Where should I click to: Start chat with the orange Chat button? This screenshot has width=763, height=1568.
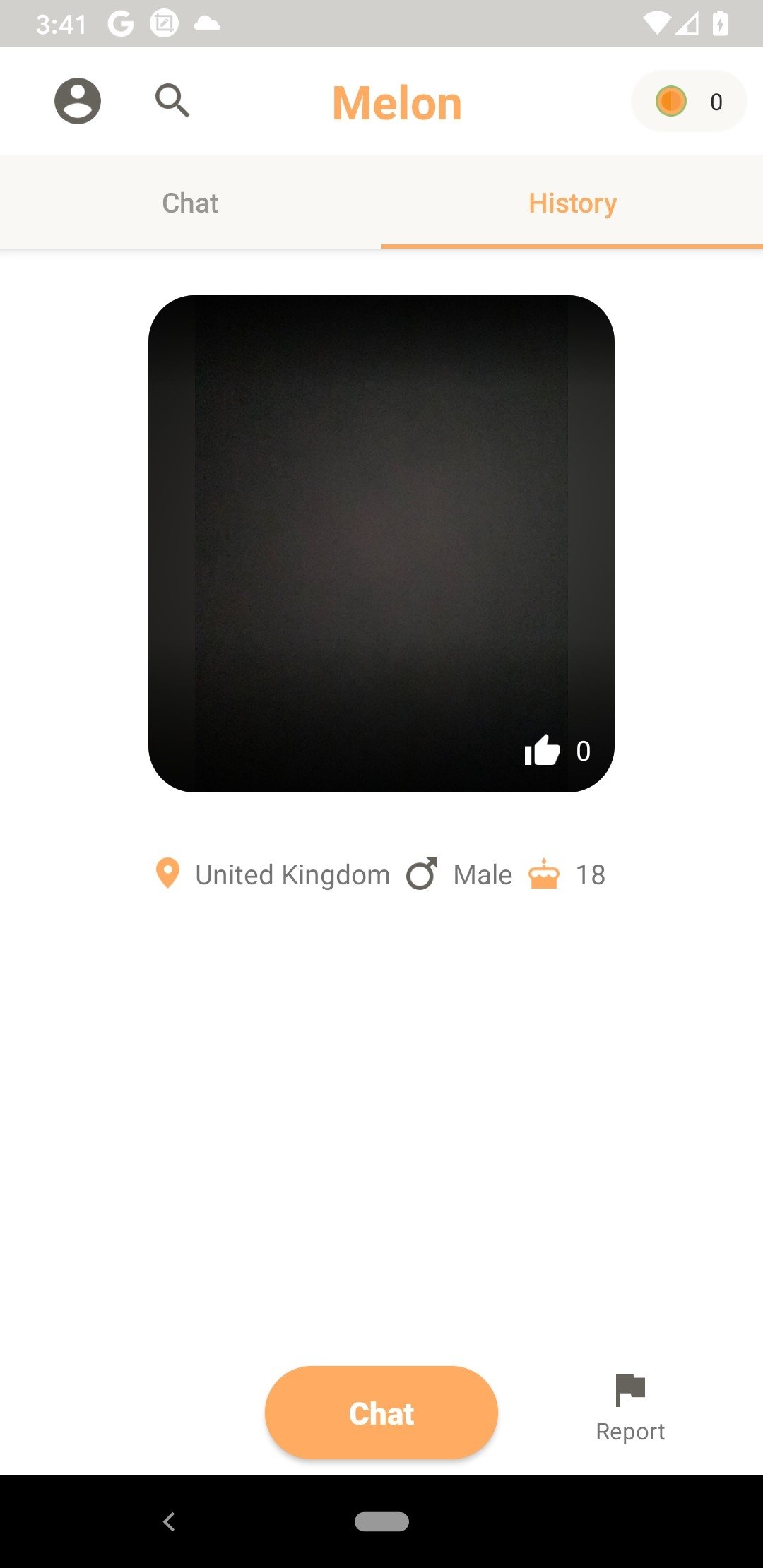(381, 1413)
